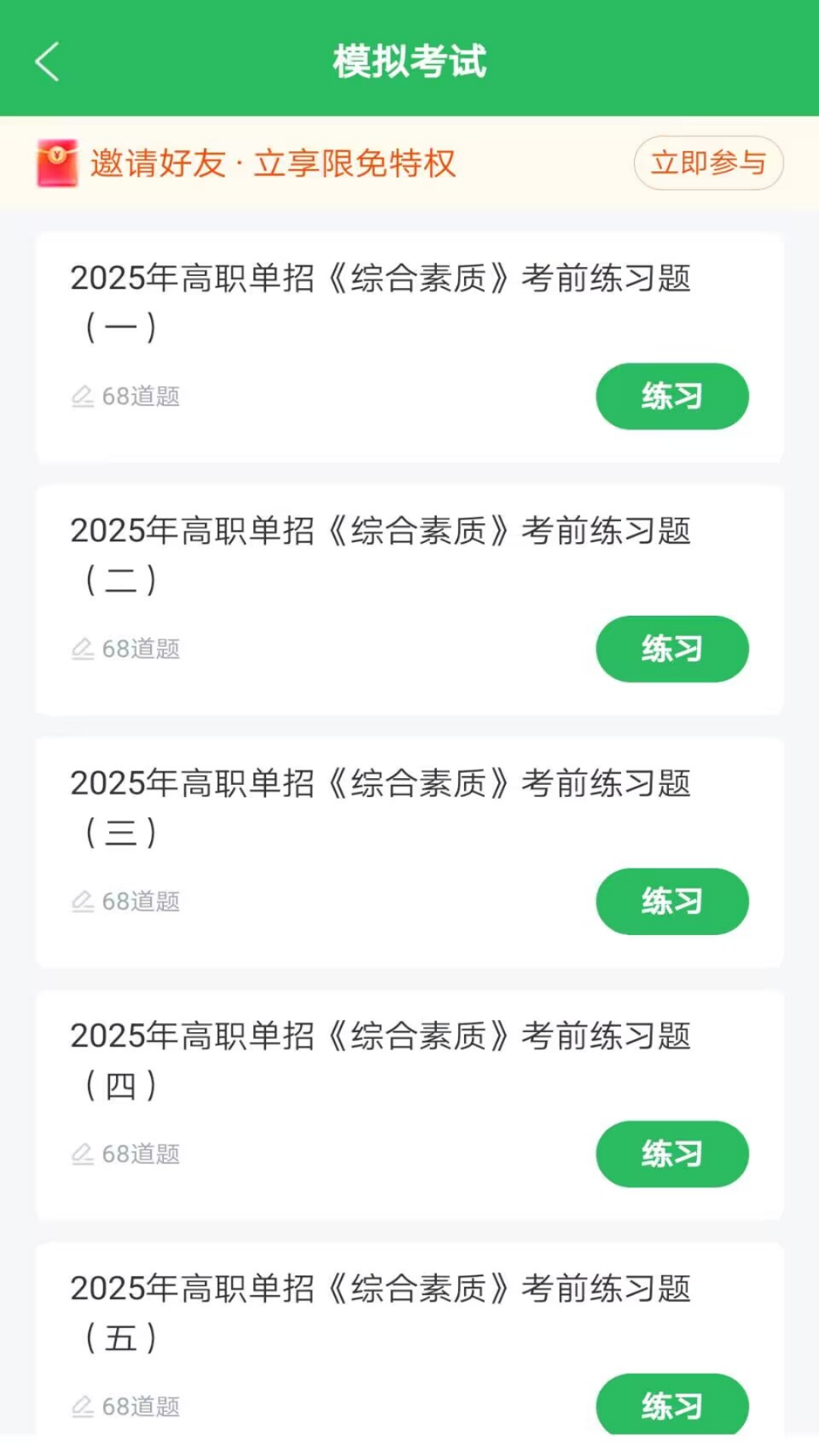Tap the back arrow in the header
Image resolution: width=819 pixels, height=1456 pixels.
click(47, 62)
